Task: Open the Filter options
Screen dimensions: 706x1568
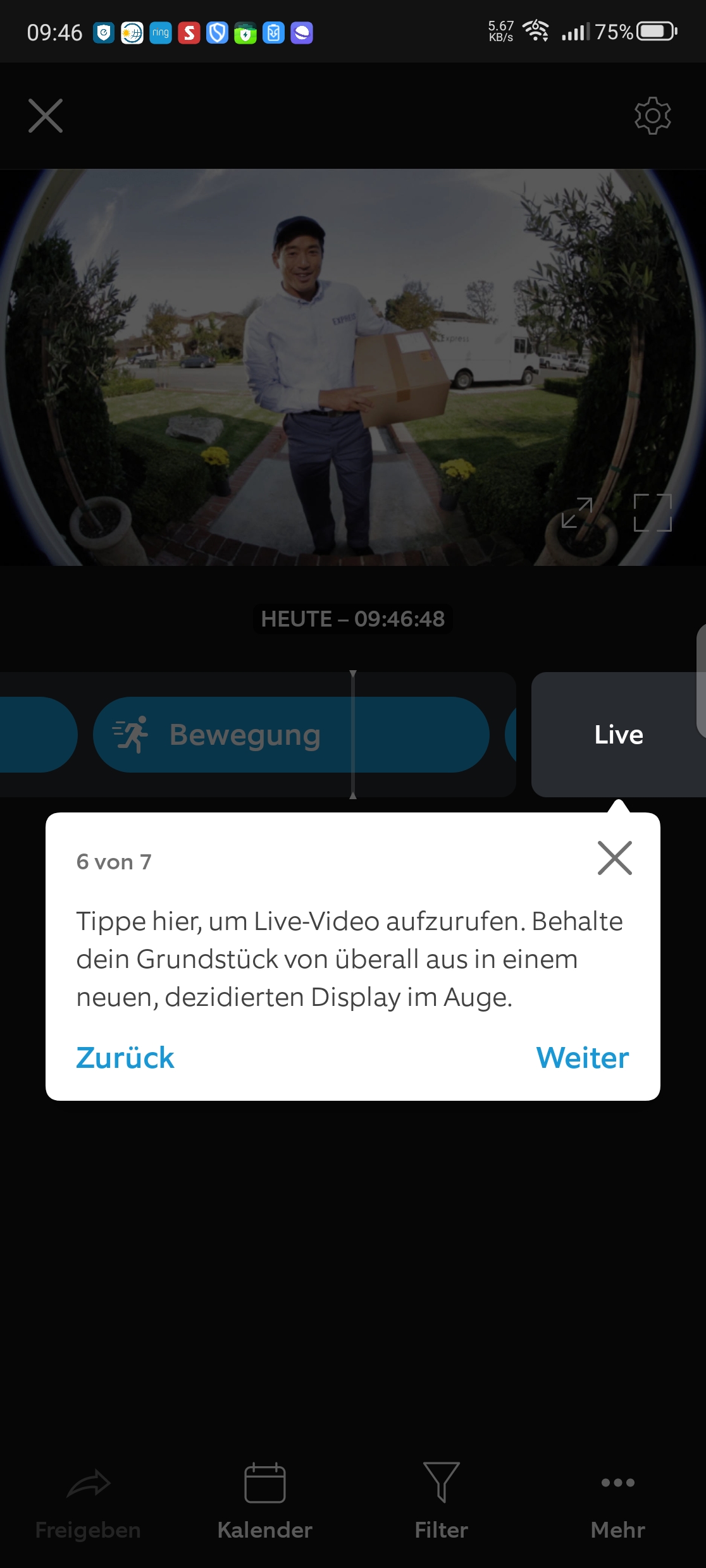Action: click(x=441, y=1500)
